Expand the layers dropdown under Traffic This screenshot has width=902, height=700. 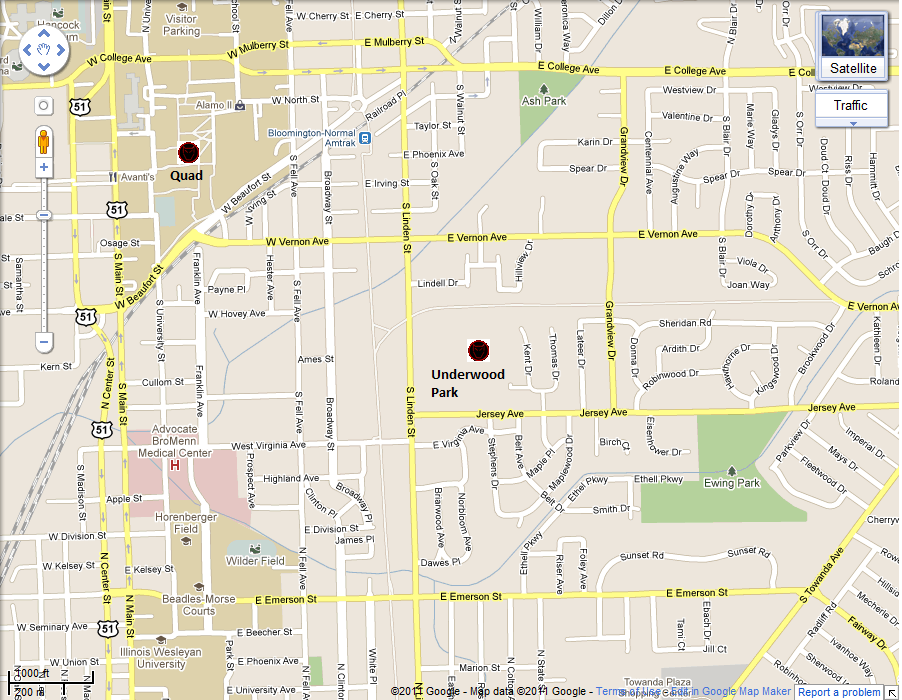(x=852, y=123)
